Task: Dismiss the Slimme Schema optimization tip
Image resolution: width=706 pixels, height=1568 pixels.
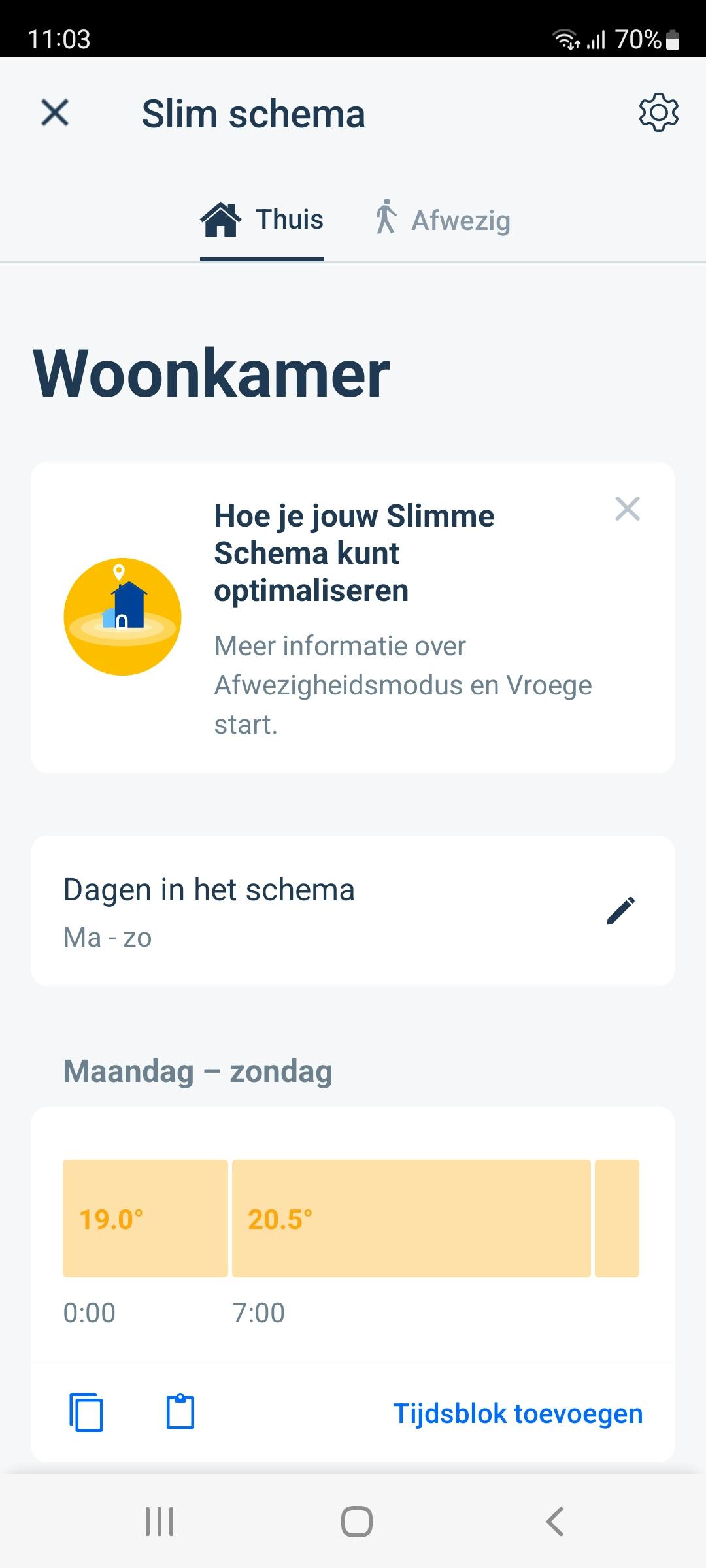Action: click(x=627, y=509)
